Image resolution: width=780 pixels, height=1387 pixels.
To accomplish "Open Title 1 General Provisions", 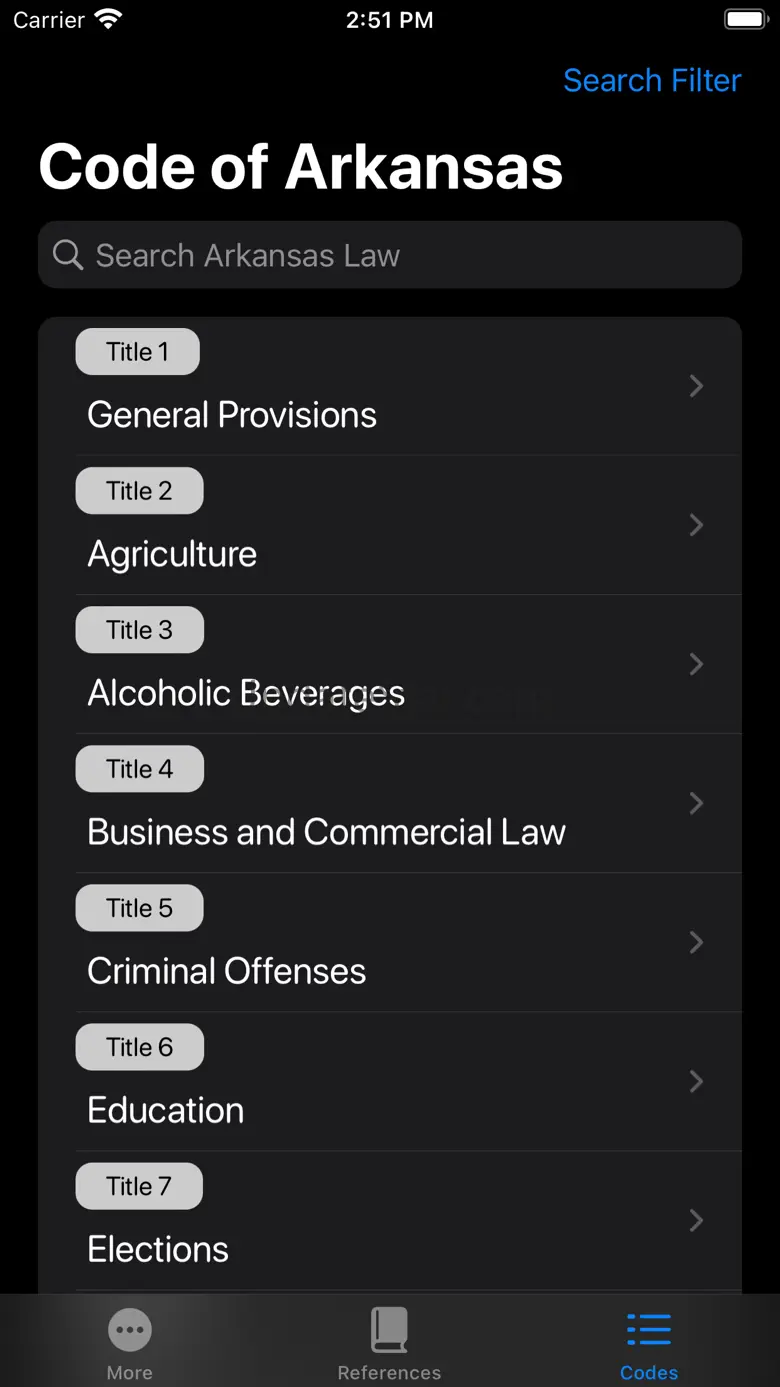I will pyautogui.click(x=390, y=387).
